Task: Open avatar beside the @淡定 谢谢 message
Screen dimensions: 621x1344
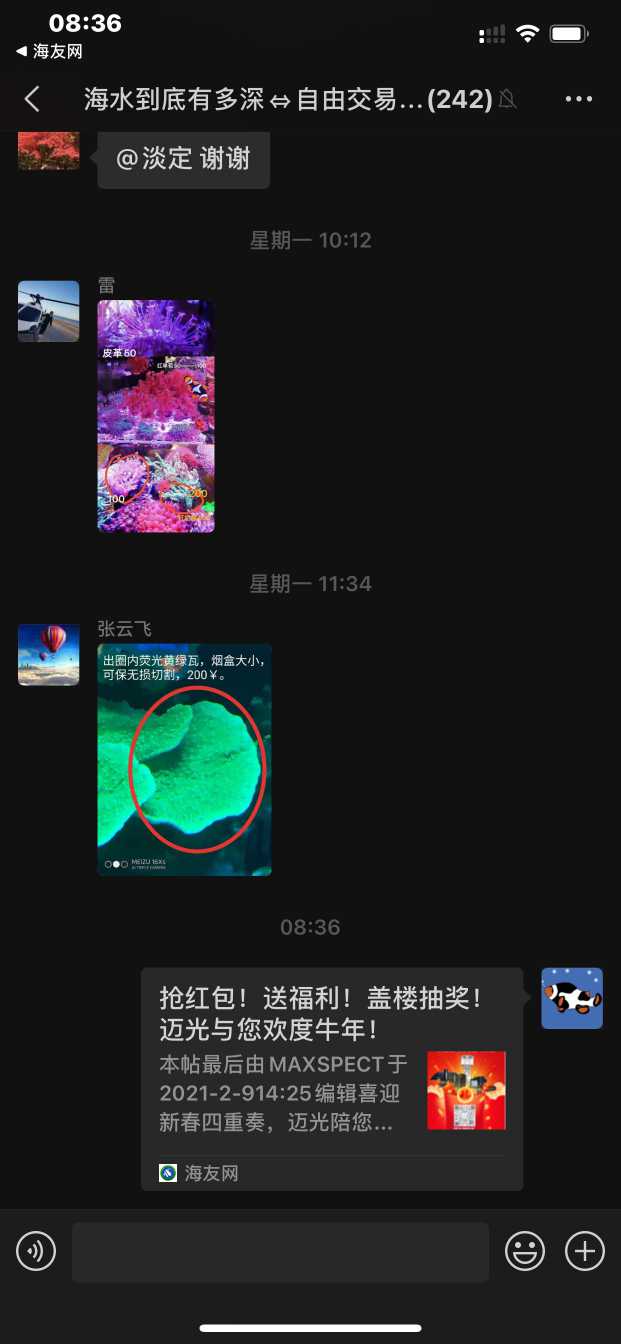Action: click(48, 150)
